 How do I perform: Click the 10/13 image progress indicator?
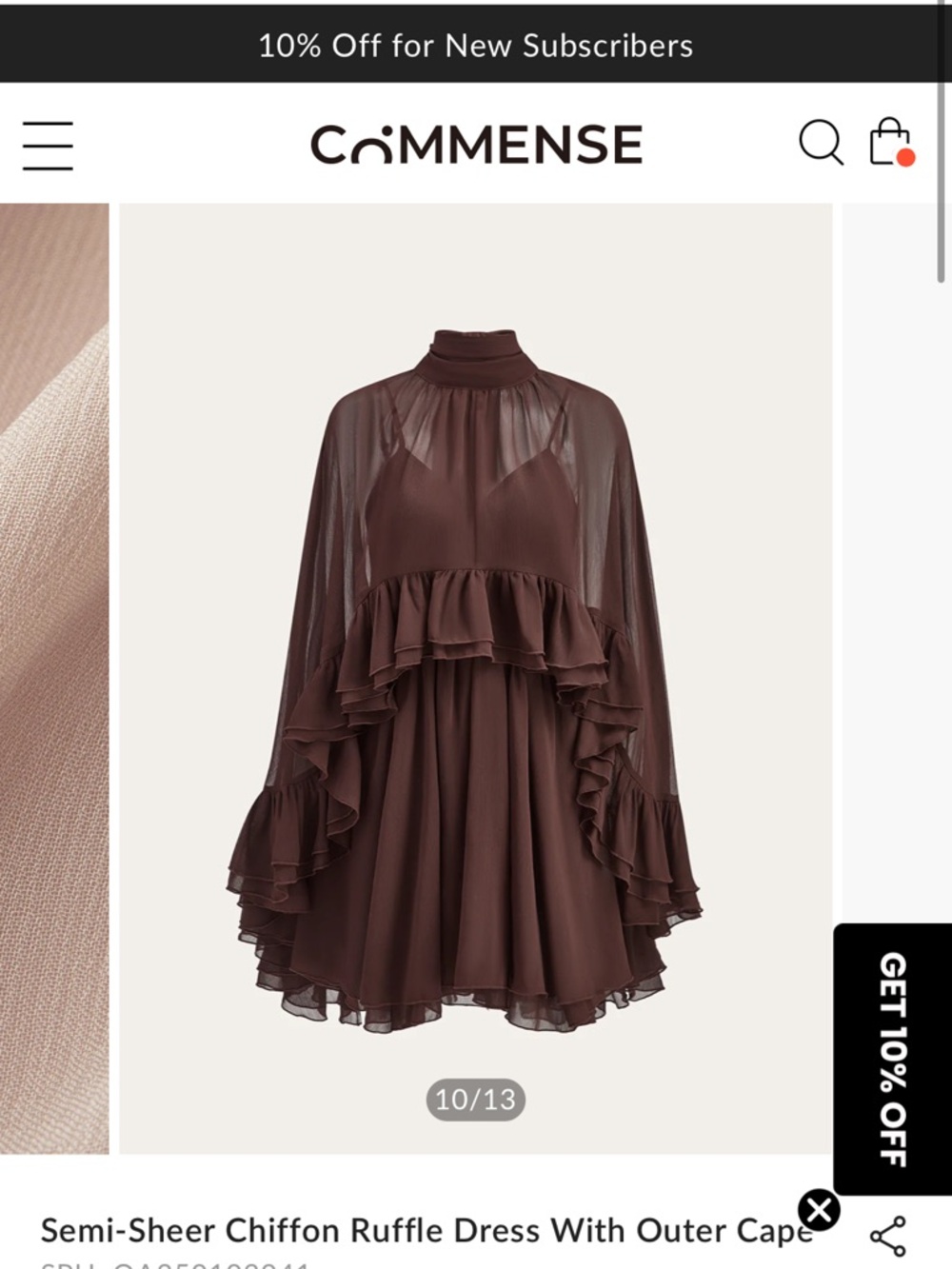pos(476,1100)
